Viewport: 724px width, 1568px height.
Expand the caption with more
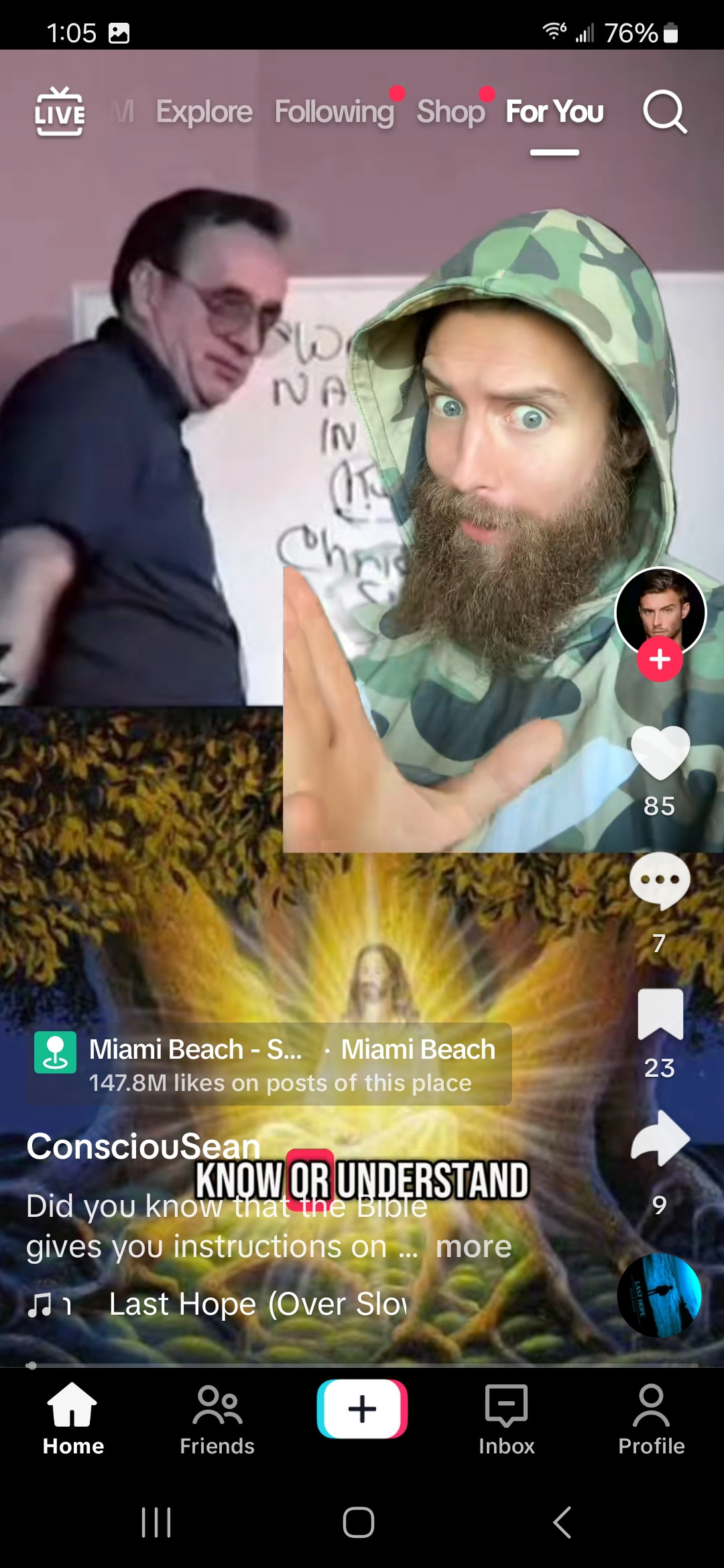tap(473, 1246)
